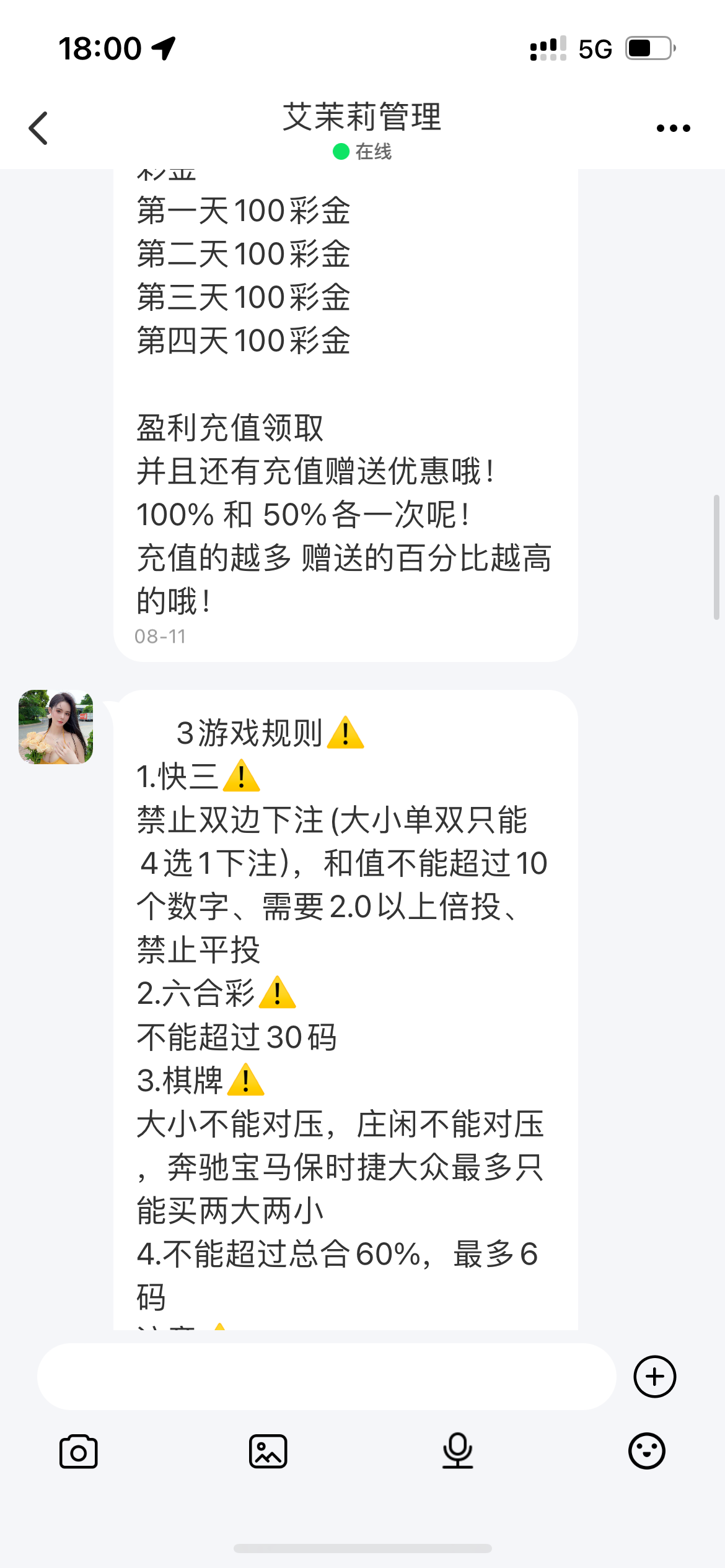This screenshot has width=725, height=1568.
Task: Focus the message input field
Action: pos(327,1376)
